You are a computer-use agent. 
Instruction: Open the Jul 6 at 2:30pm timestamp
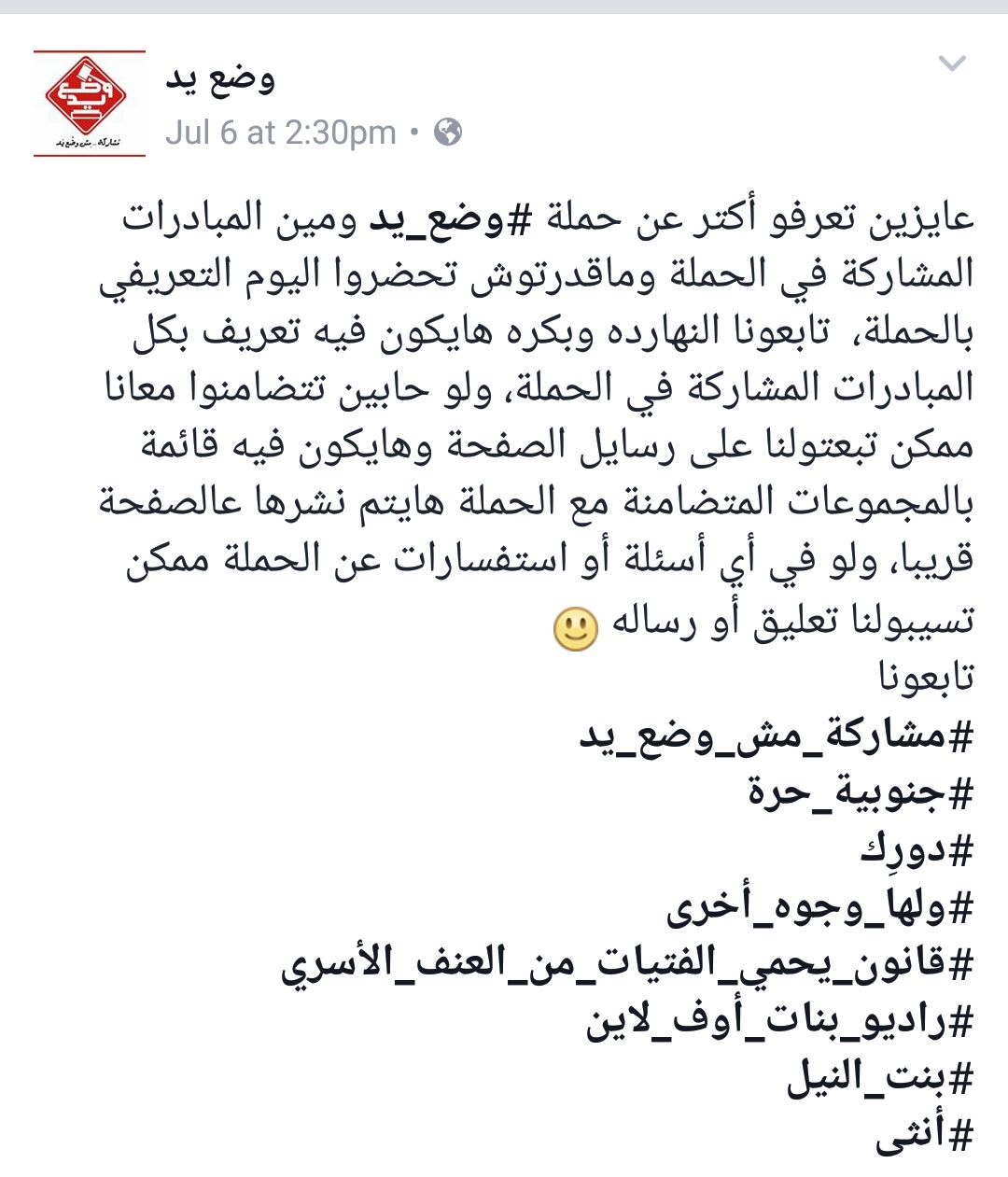pos(281,133)
